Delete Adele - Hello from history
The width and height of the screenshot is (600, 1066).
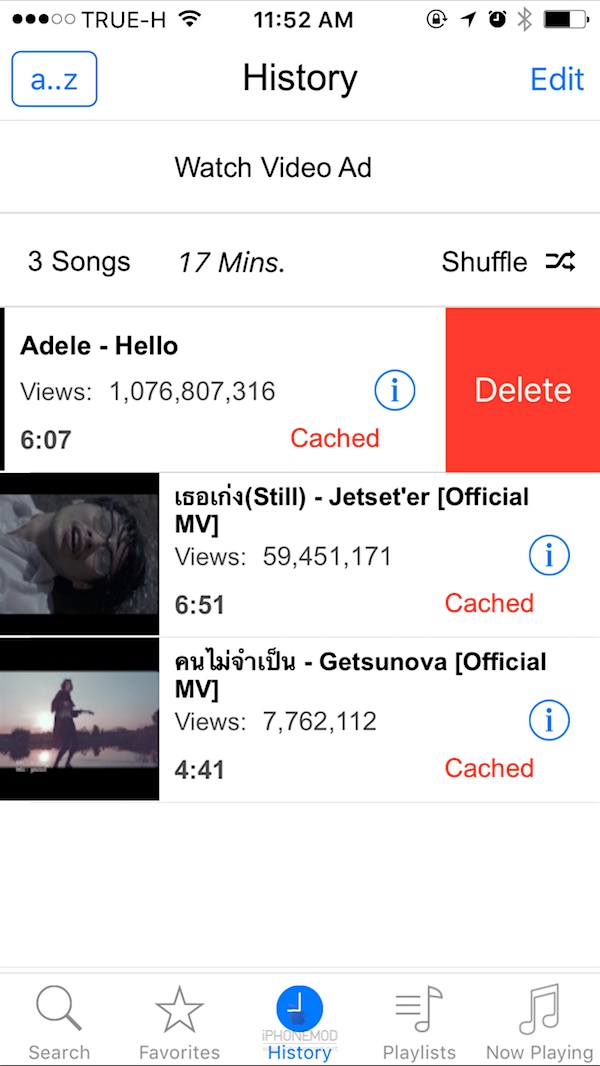(523, 390)
